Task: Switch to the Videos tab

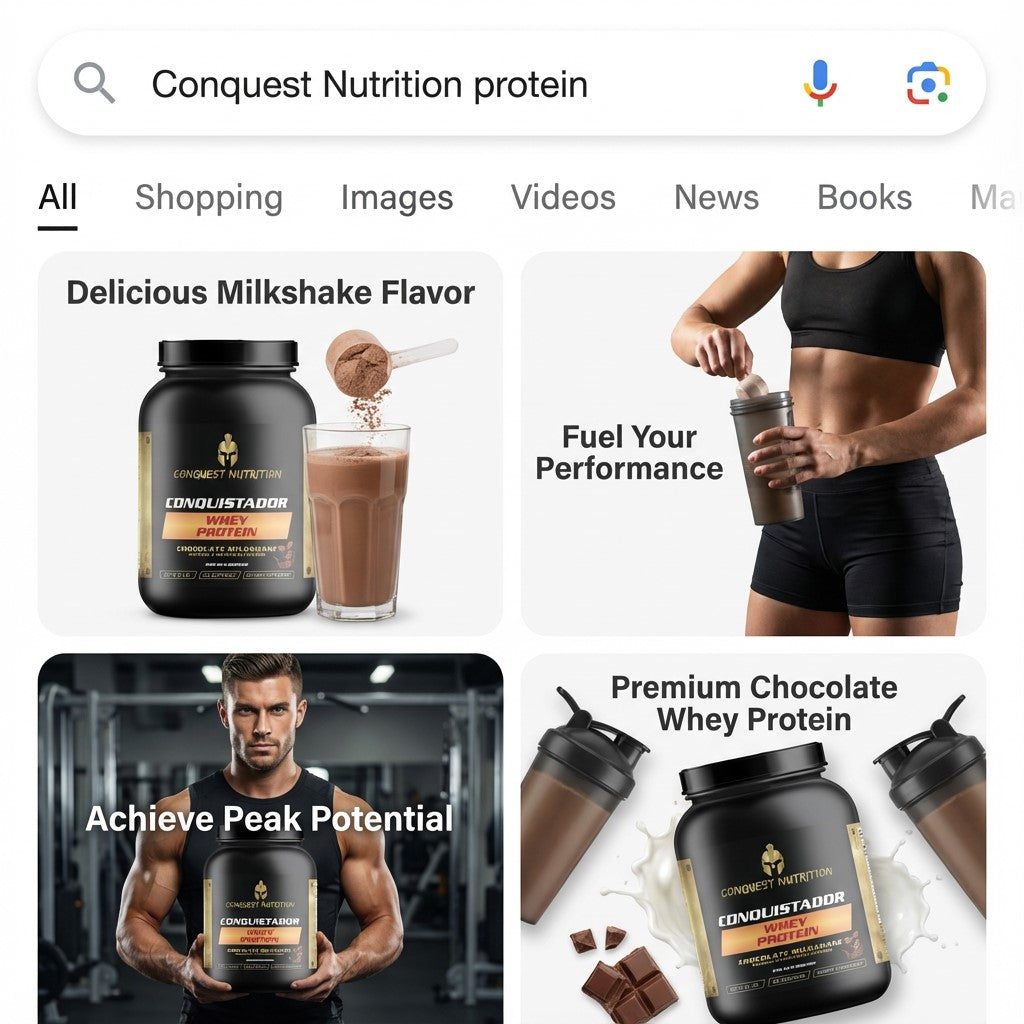Action: 563,198
